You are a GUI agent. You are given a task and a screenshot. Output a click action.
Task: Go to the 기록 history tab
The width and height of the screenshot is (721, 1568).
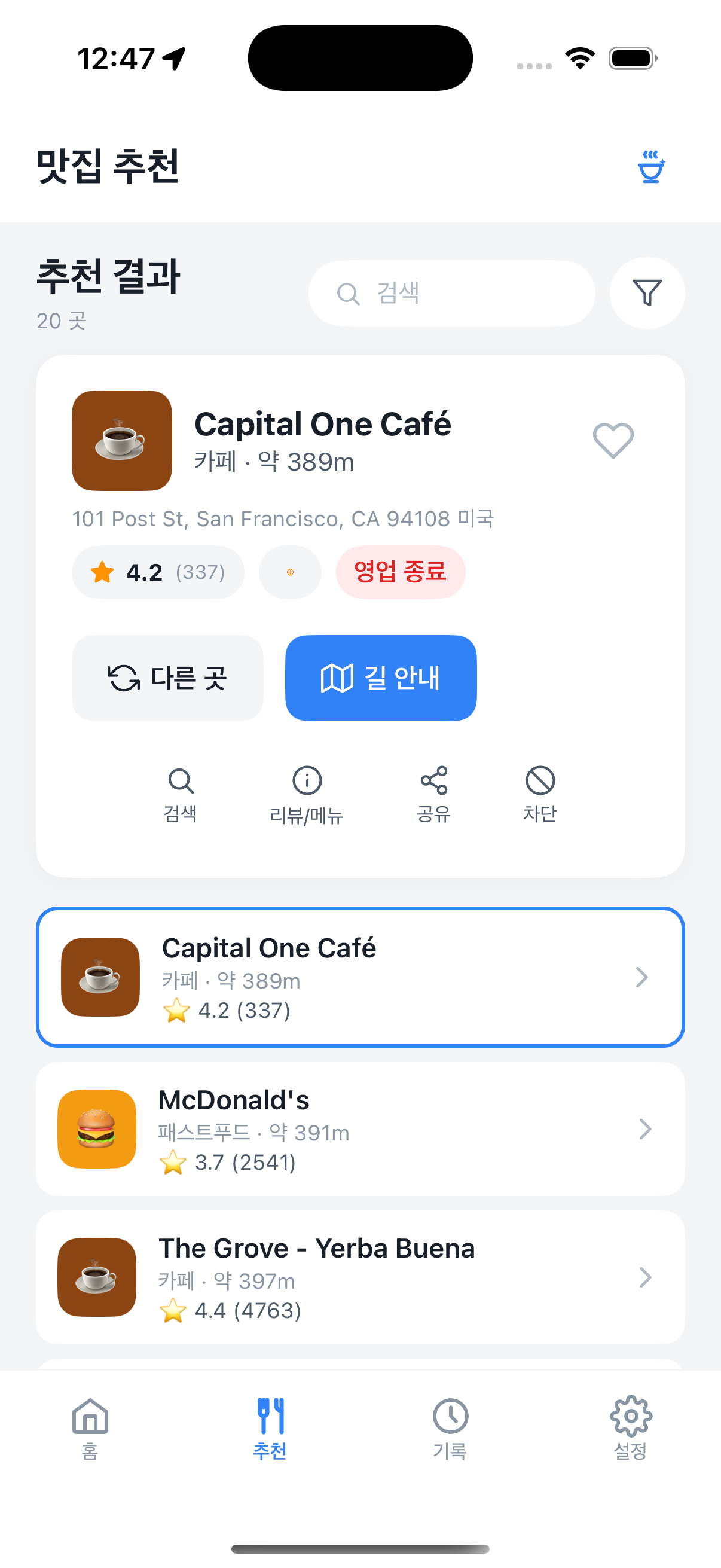tap(450, 1427)
